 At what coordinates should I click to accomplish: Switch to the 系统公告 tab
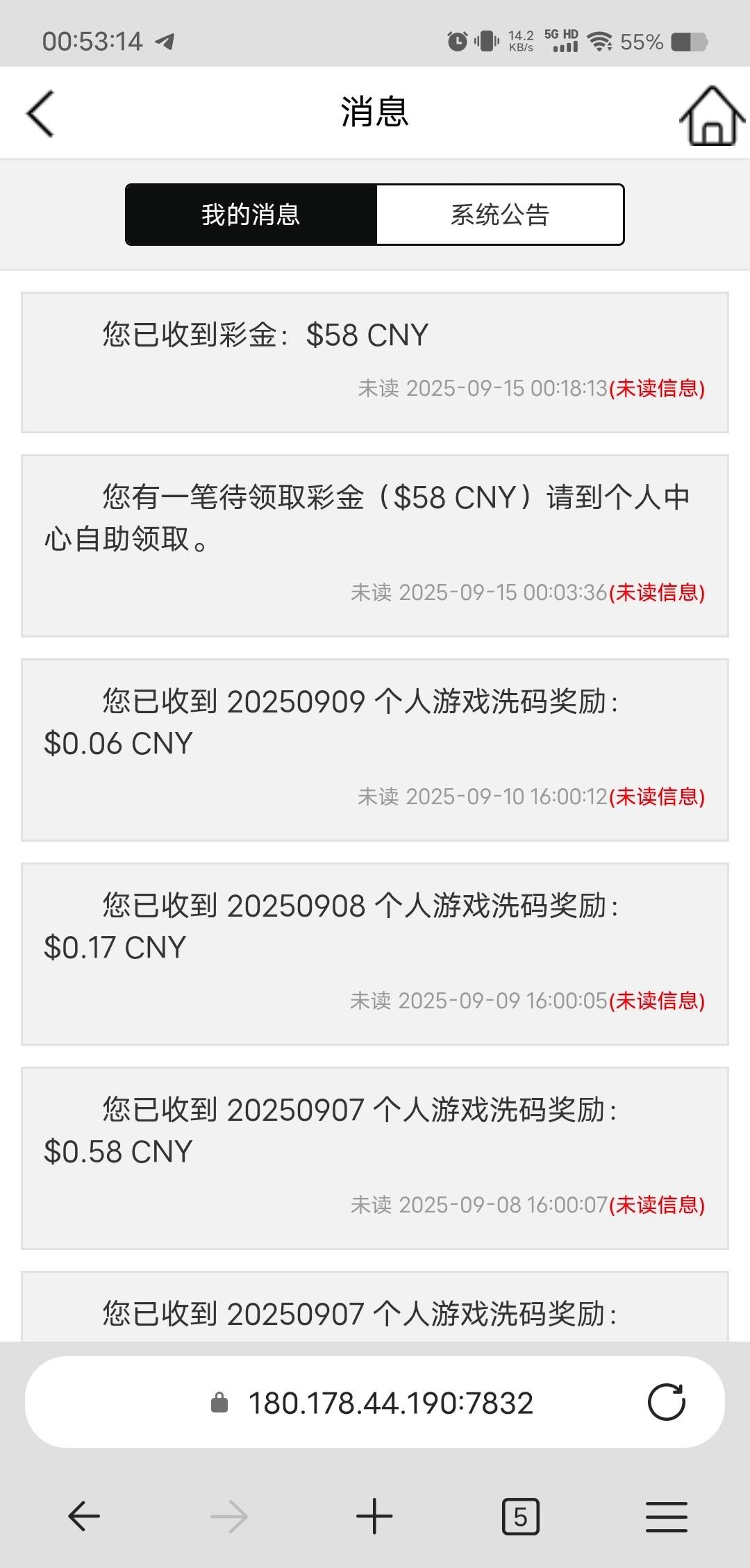point(499,215)
